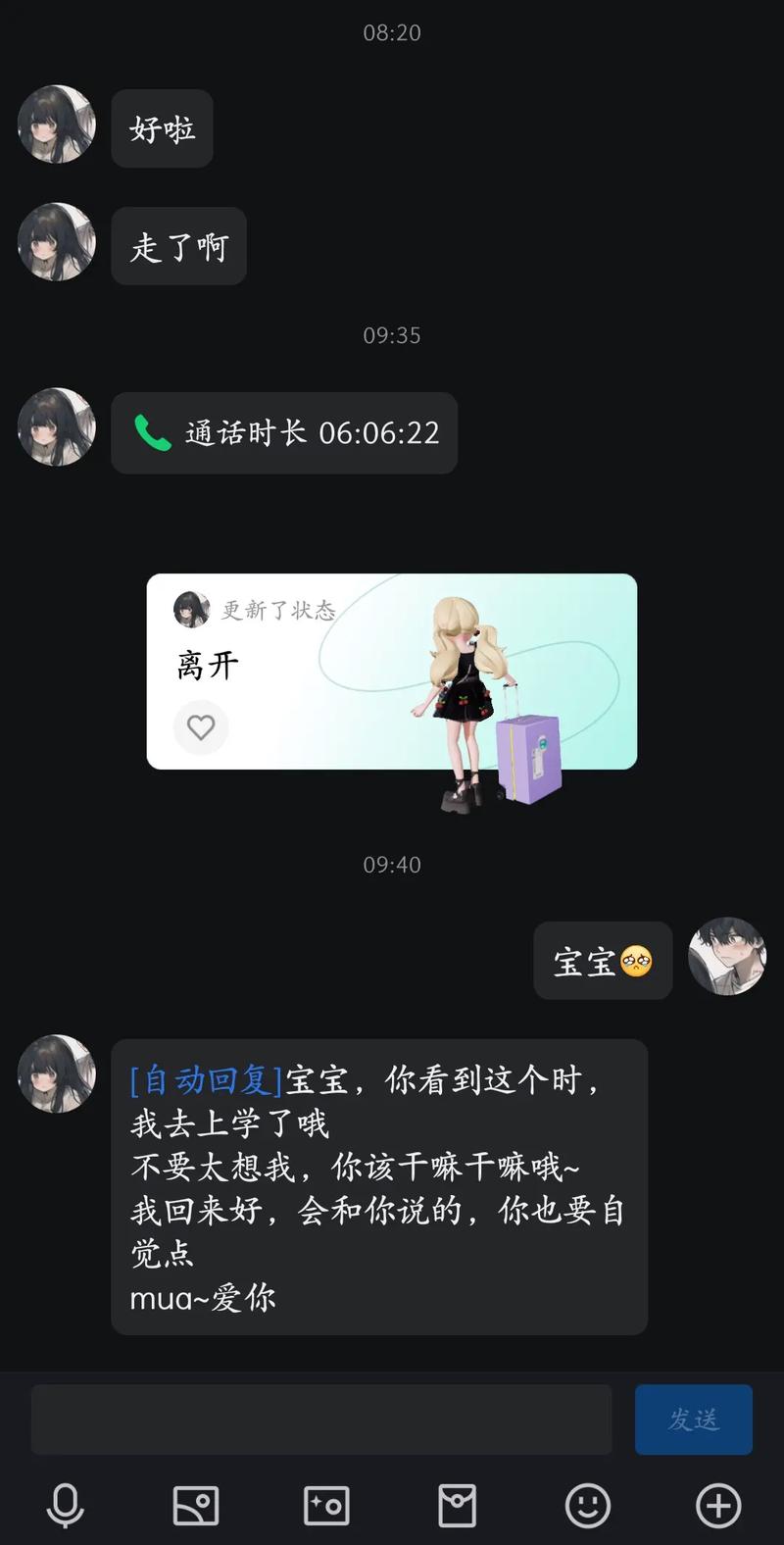Tap the 发送 button
This screenshot has width=784, height=1545.
tap(693, 1419)
